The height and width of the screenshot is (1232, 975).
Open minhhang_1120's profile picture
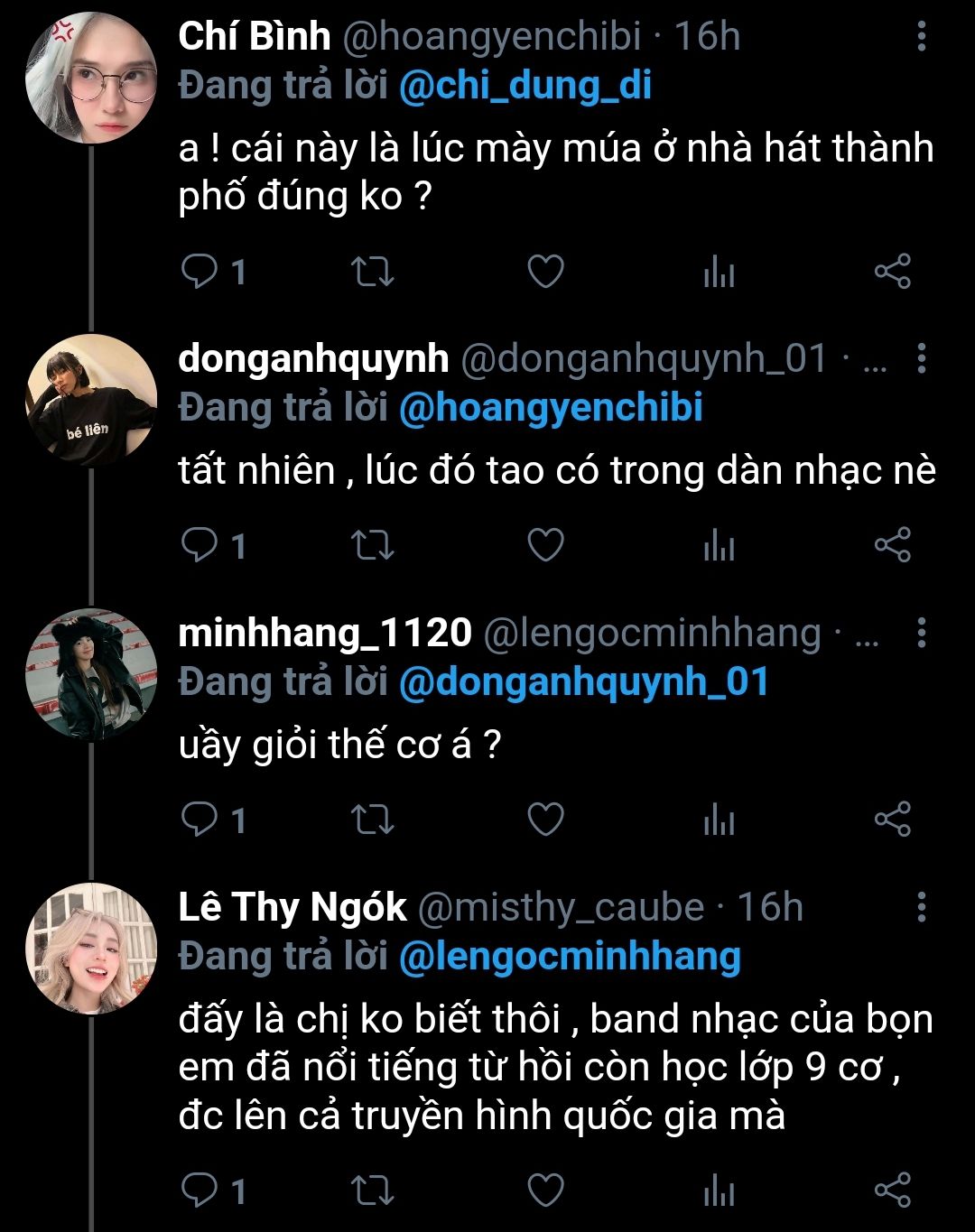[91, 674]
